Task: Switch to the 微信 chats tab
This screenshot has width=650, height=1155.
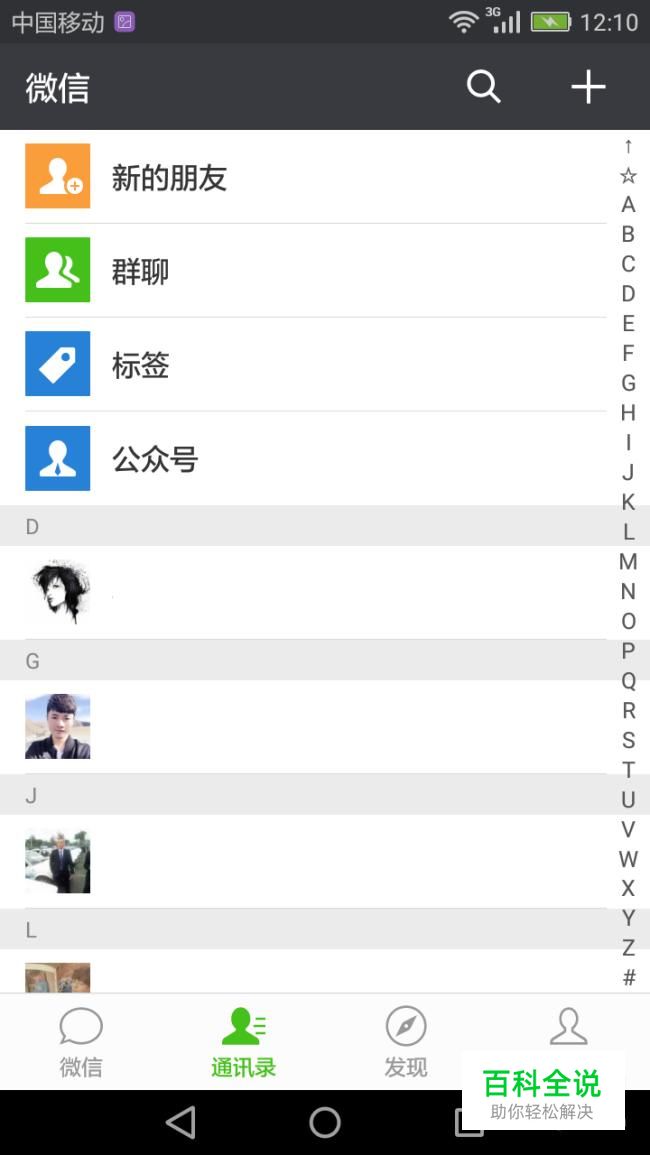Action: click(x=81, y=1042)
